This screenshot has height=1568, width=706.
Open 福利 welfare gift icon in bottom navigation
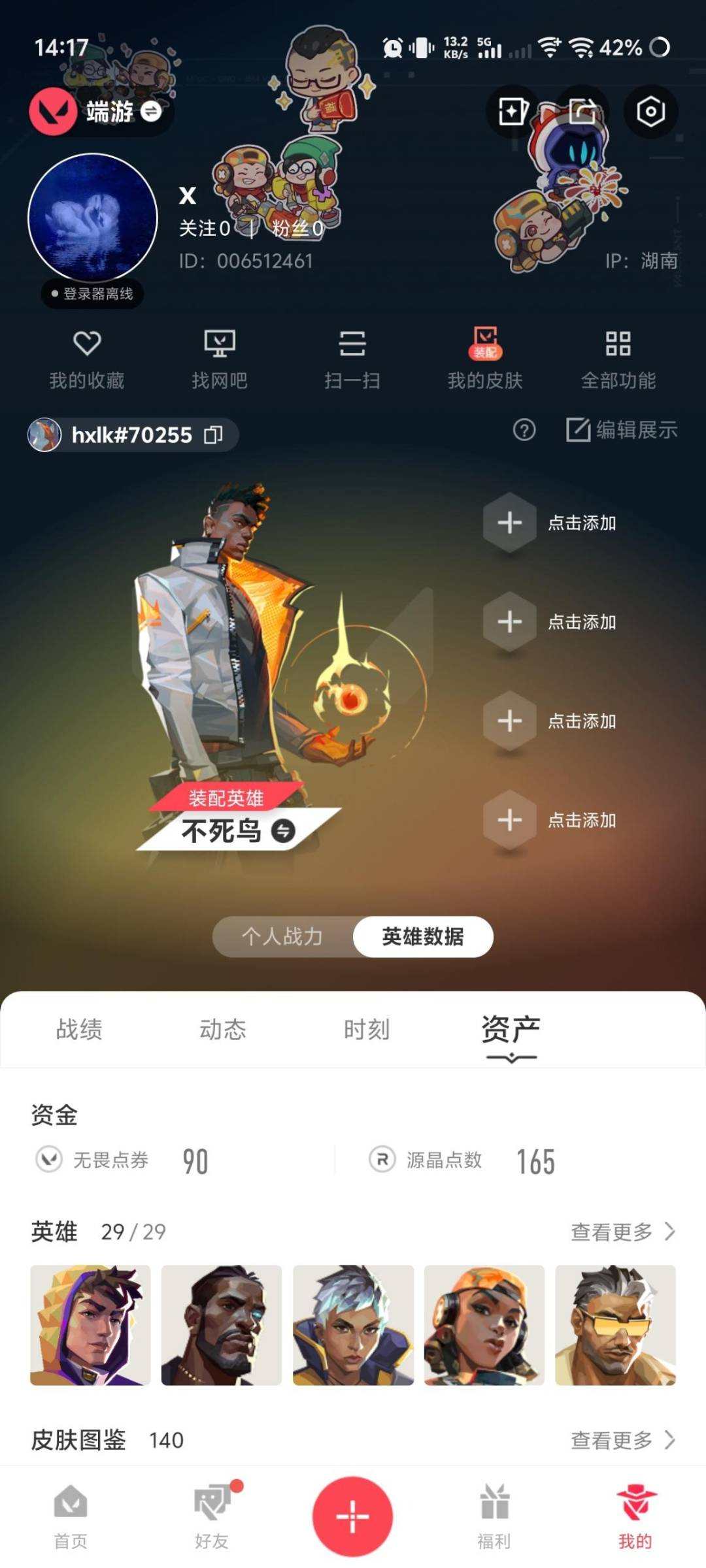[x=494, y=1516]
